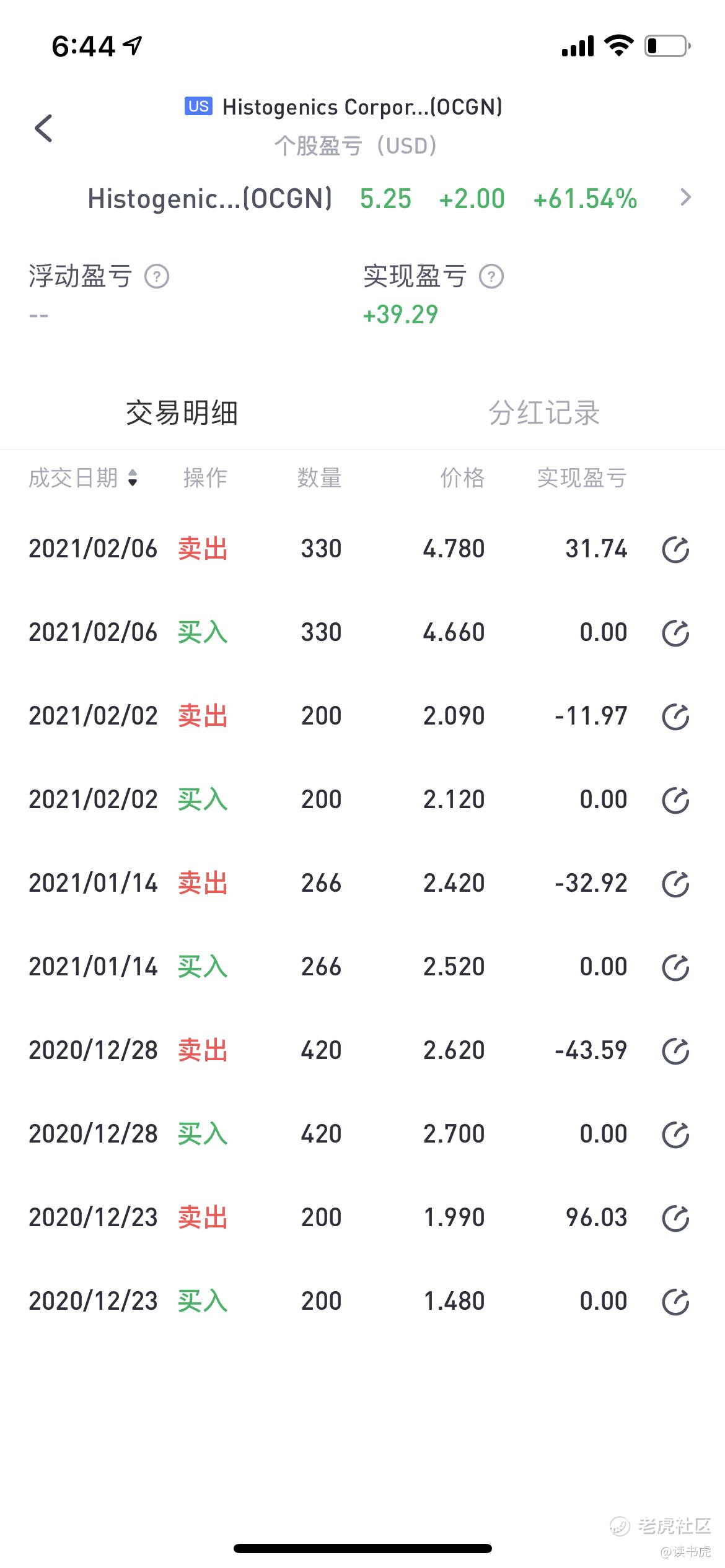Viewport: 725px width, 1568px height.
Task: Show help for 实现盈亏
Action: pyautogui.click(x=491, y=276)
